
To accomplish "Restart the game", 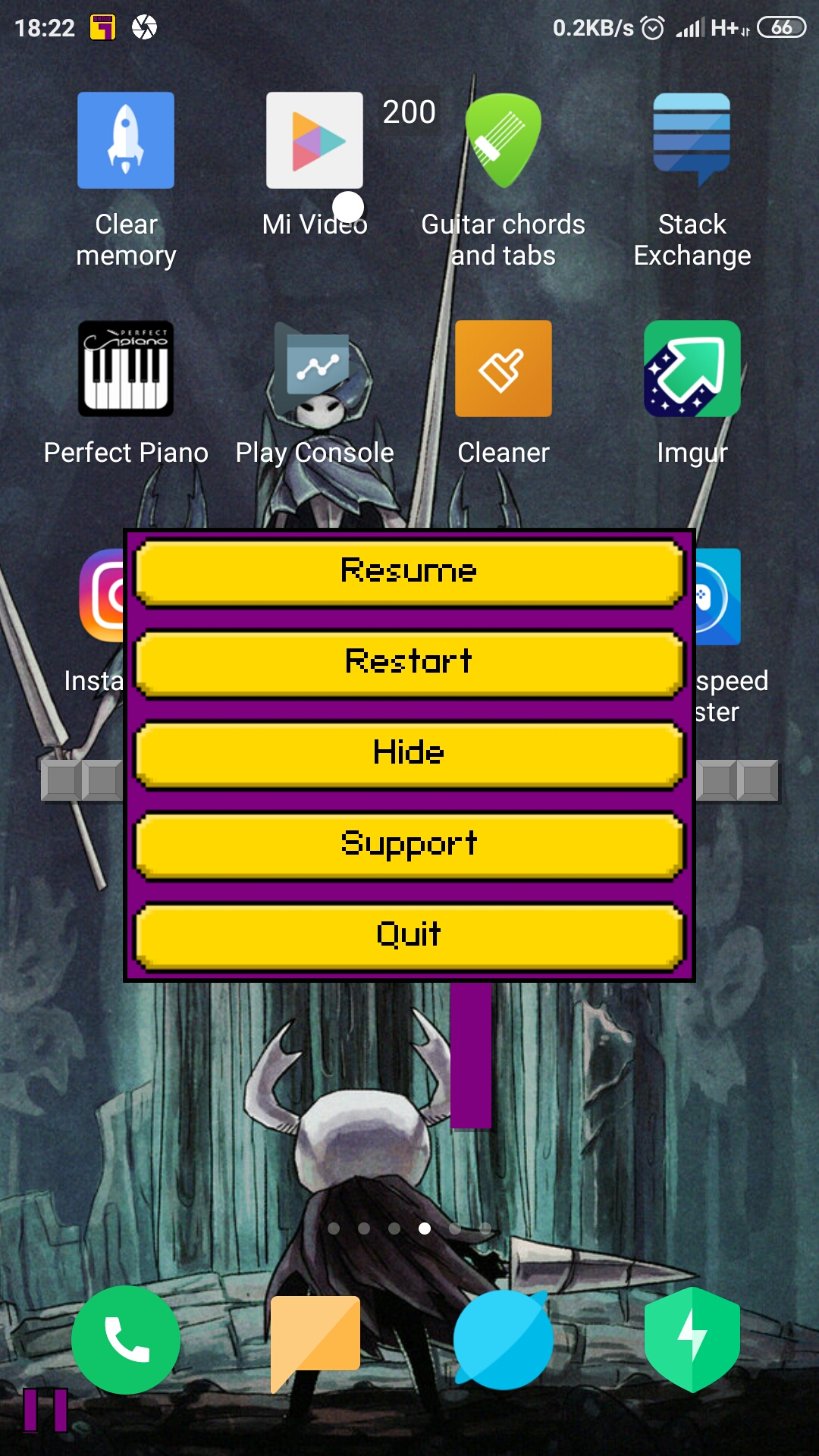I will pyautogui.click(x=409, y=662).
